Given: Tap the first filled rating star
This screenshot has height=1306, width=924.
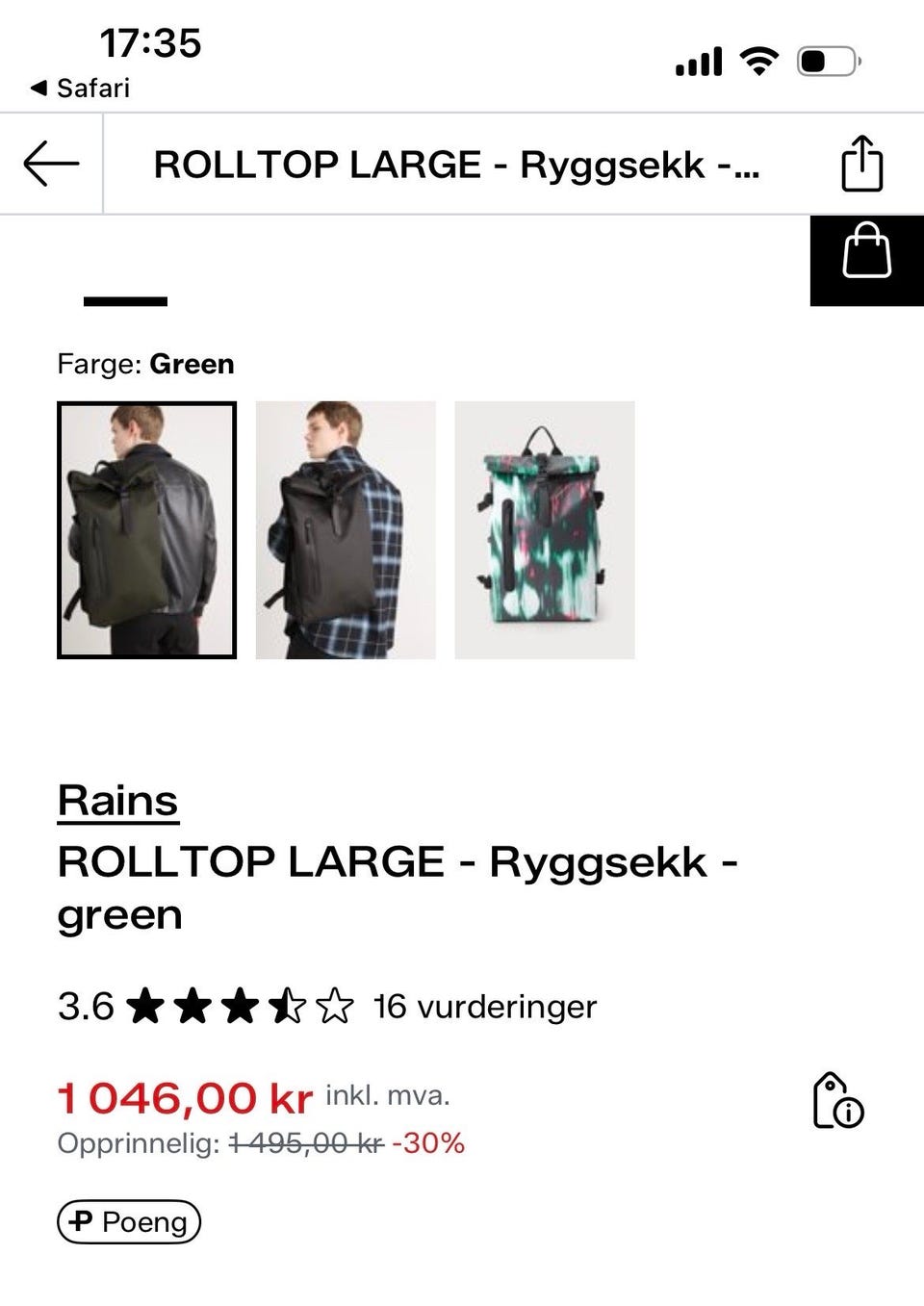Looking at the screenshot, I should point(146,1007).
